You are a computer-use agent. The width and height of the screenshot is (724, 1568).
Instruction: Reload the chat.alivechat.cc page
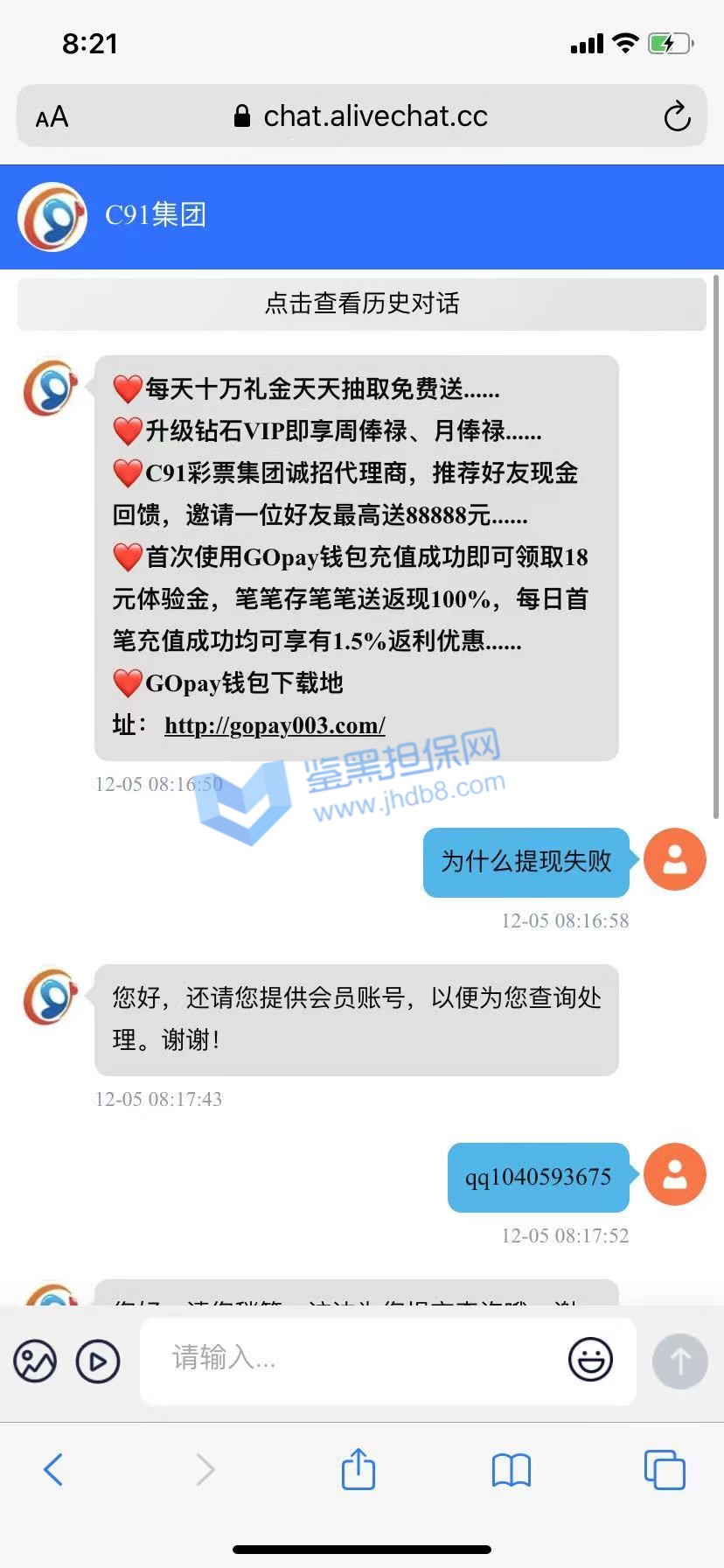(x=677, y=116)
